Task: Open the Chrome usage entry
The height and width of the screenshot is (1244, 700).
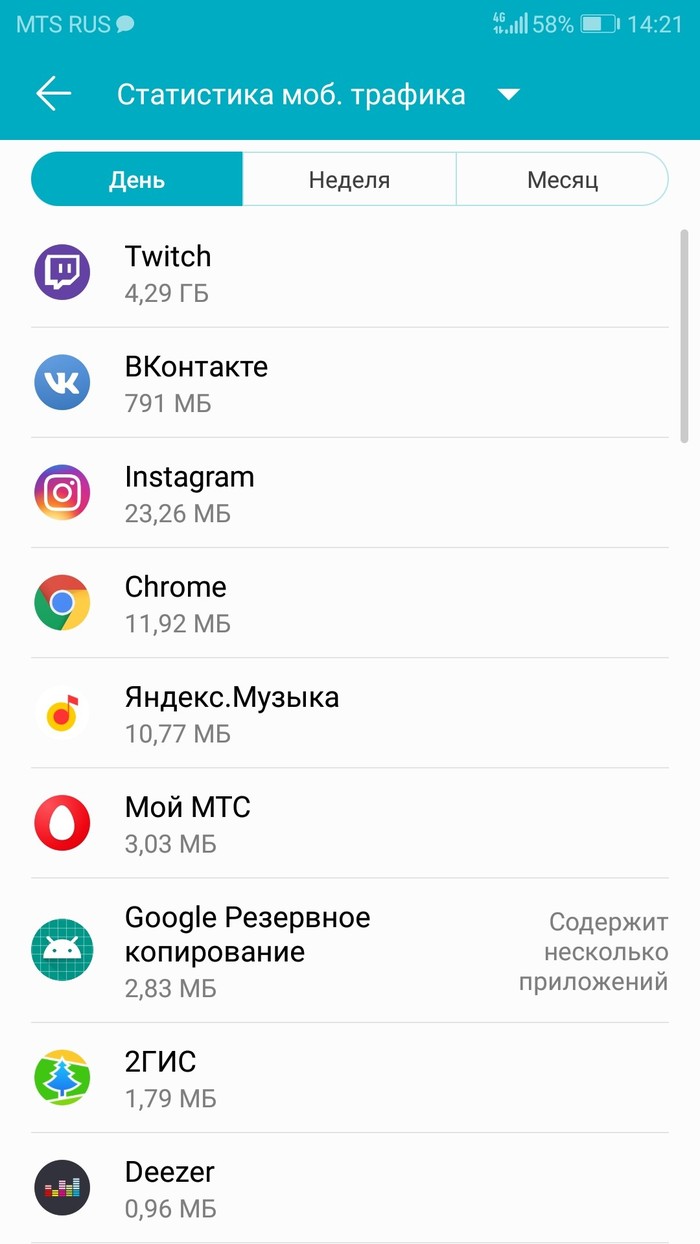Action: (350, 603)
